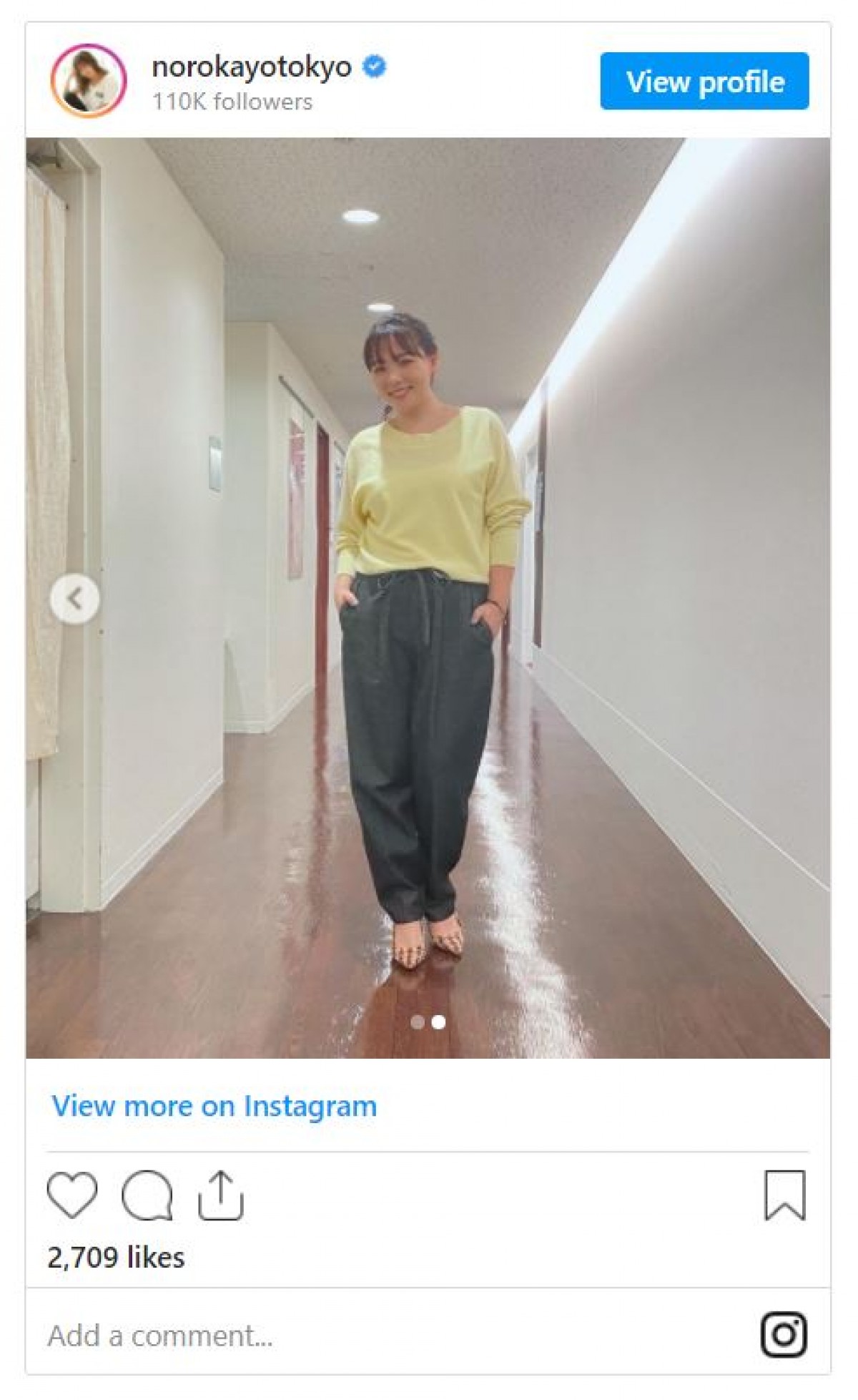Open the comment bubble icon
Screen dimensions: 858x1400
point(147,1195)
